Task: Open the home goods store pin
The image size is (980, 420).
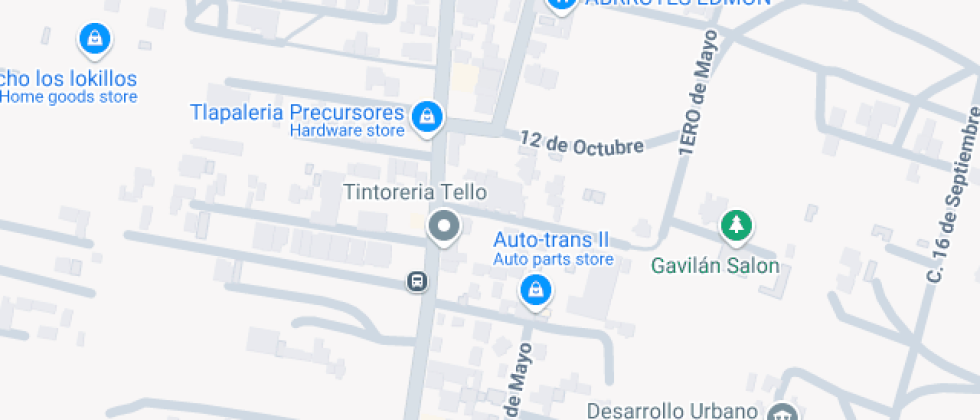Action: coord(93,40)
